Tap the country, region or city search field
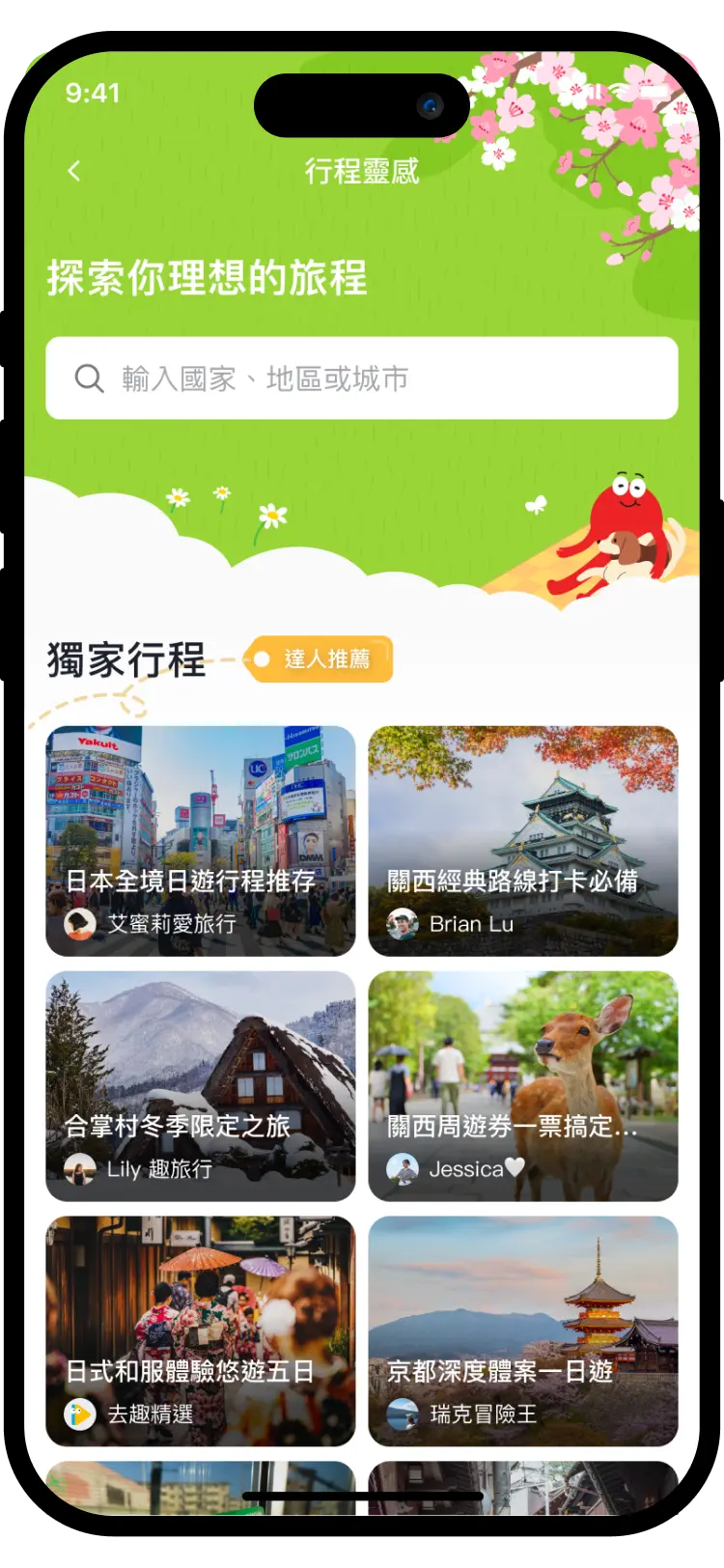 click(361, 378)
